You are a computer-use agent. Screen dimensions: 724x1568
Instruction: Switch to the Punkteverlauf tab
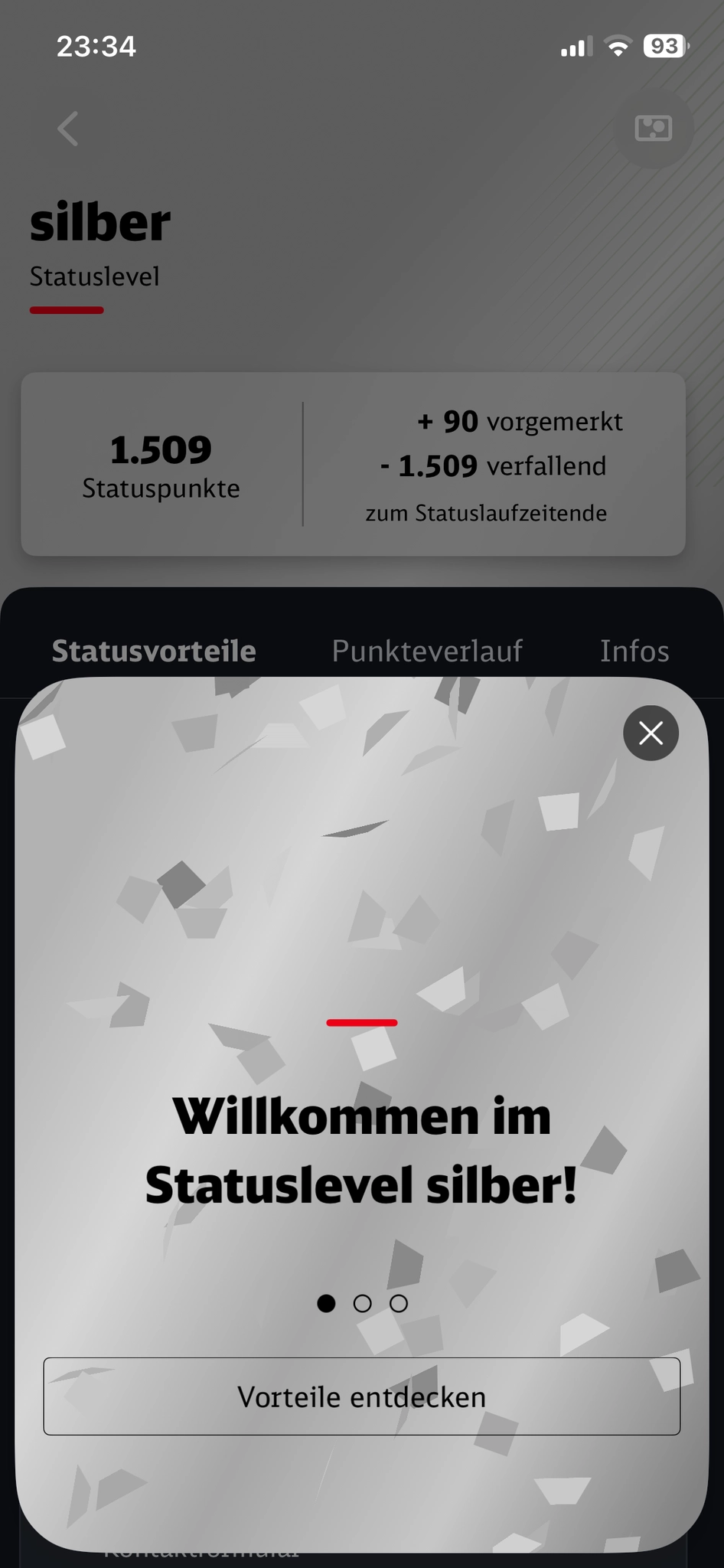[x=427, y=650]
